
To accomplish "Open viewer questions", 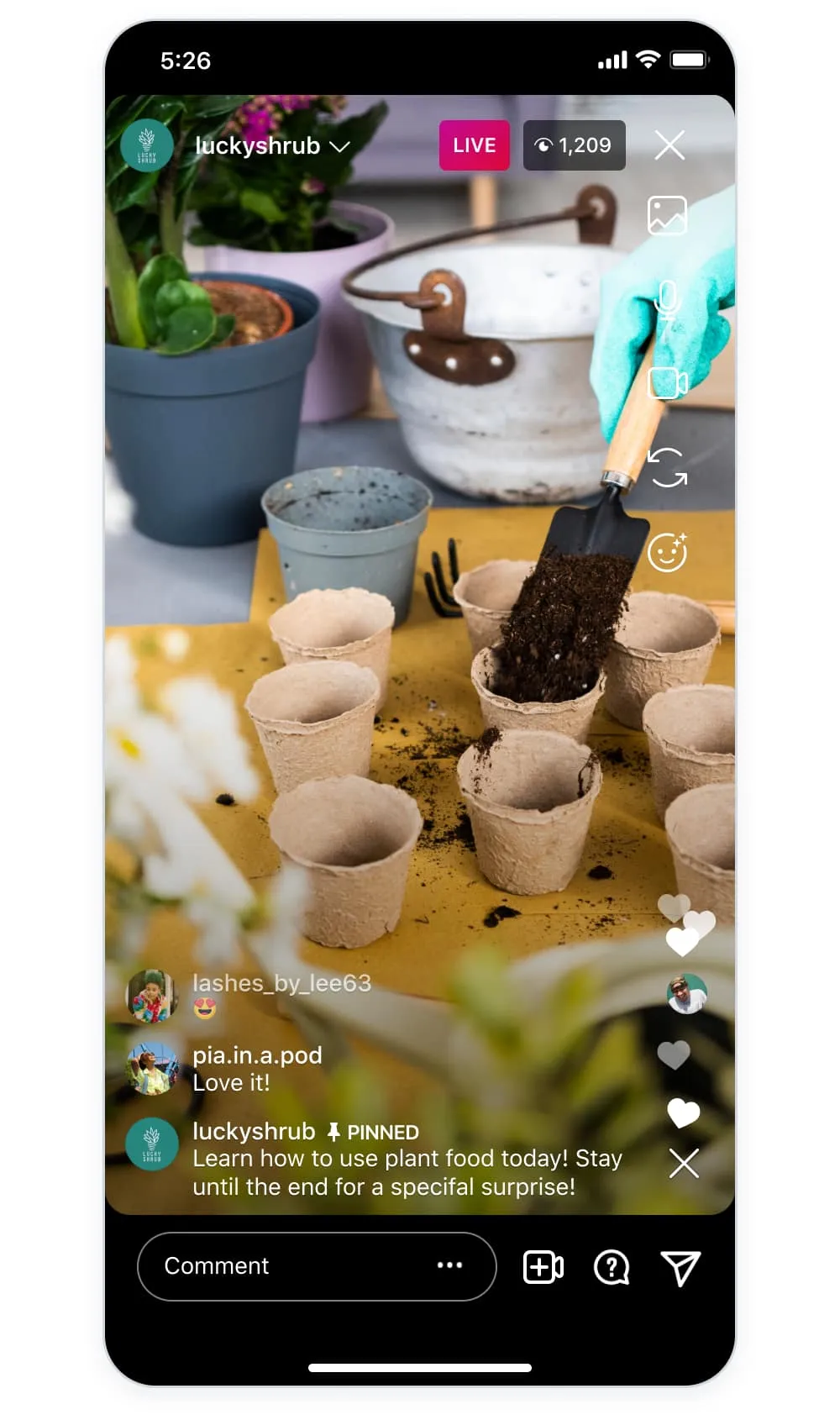I will 612,1267.
